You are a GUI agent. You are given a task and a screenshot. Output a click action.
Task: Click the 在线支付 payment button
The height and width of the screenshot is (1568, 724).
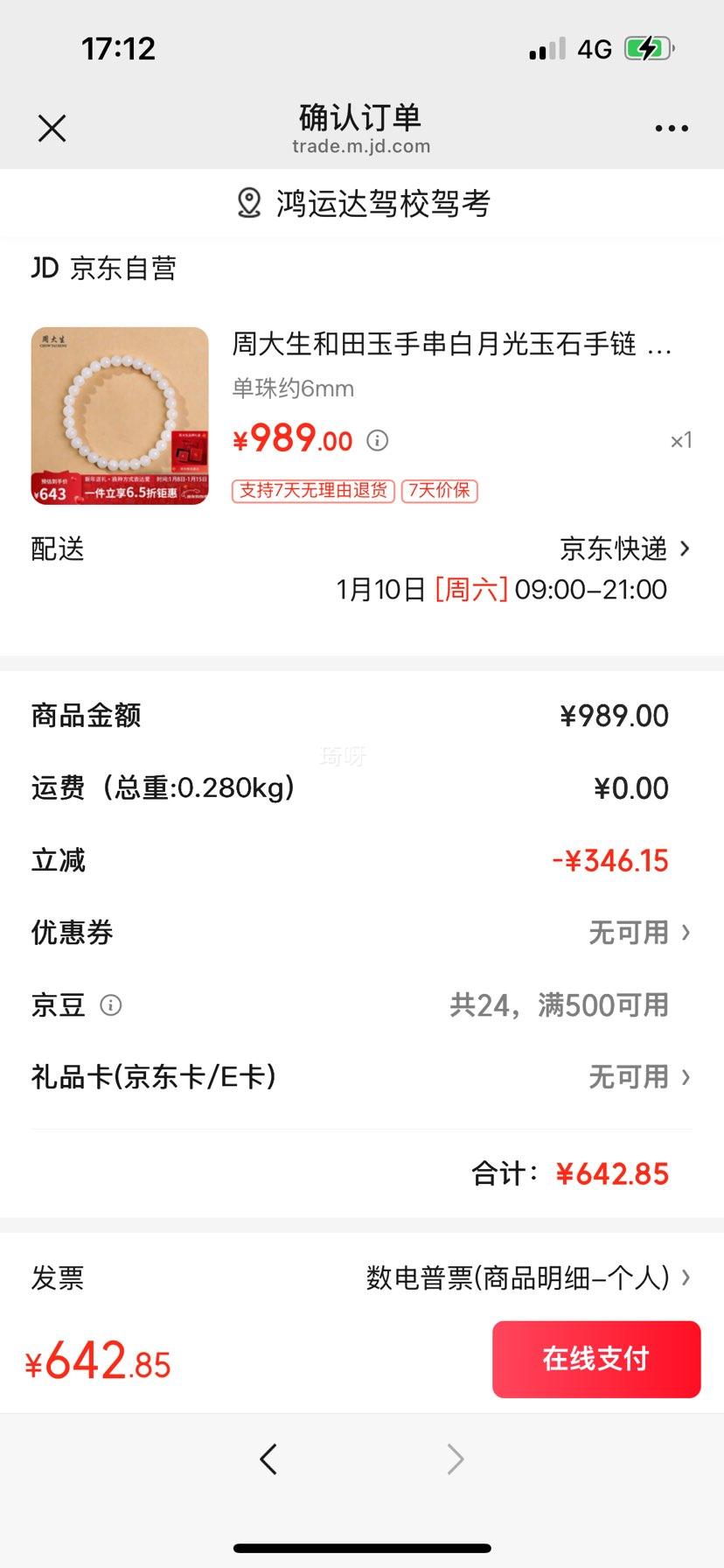click(595, 1359)
